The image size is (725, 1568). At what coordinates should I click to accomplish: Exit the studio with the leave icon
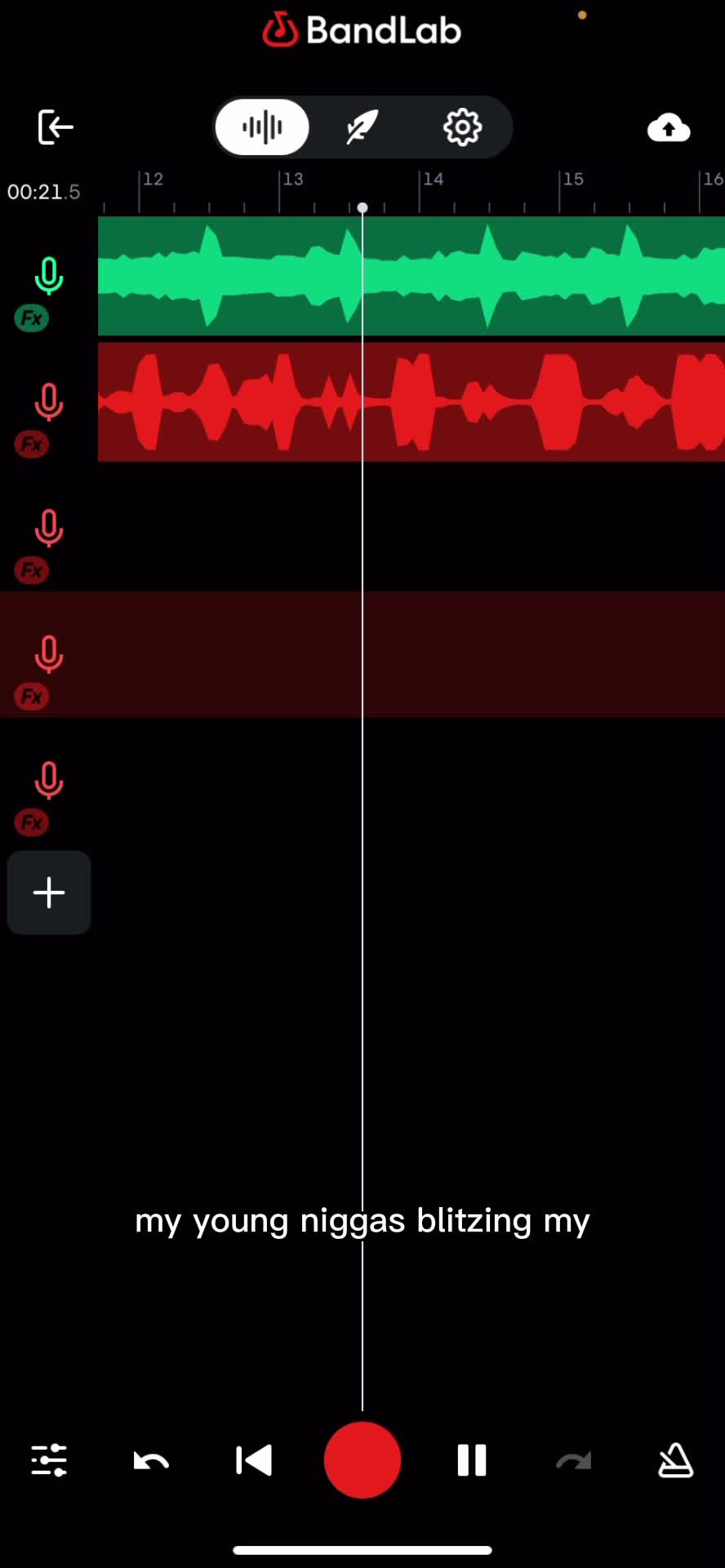56,127
